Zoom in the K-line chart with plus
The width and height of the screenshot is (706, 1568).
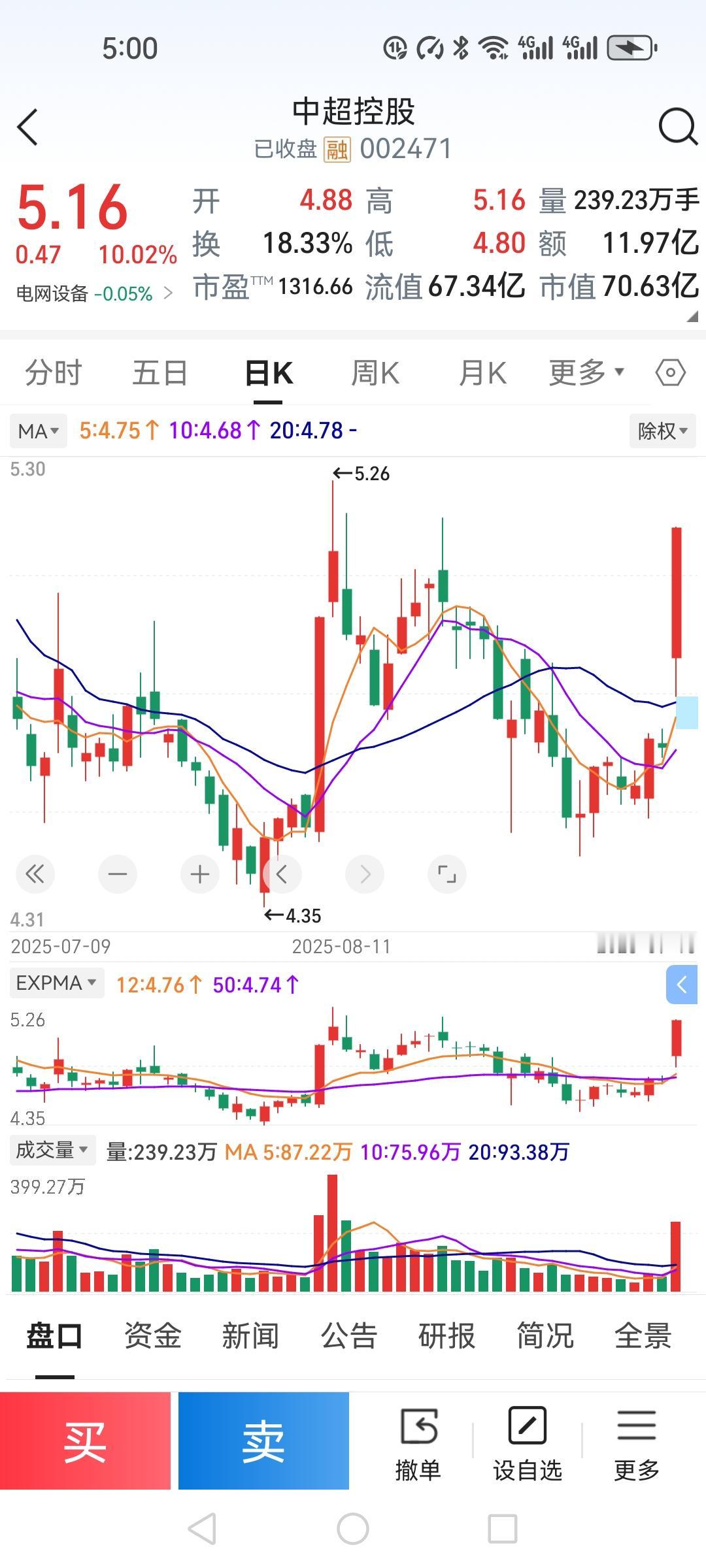click(x=200, y=874)
